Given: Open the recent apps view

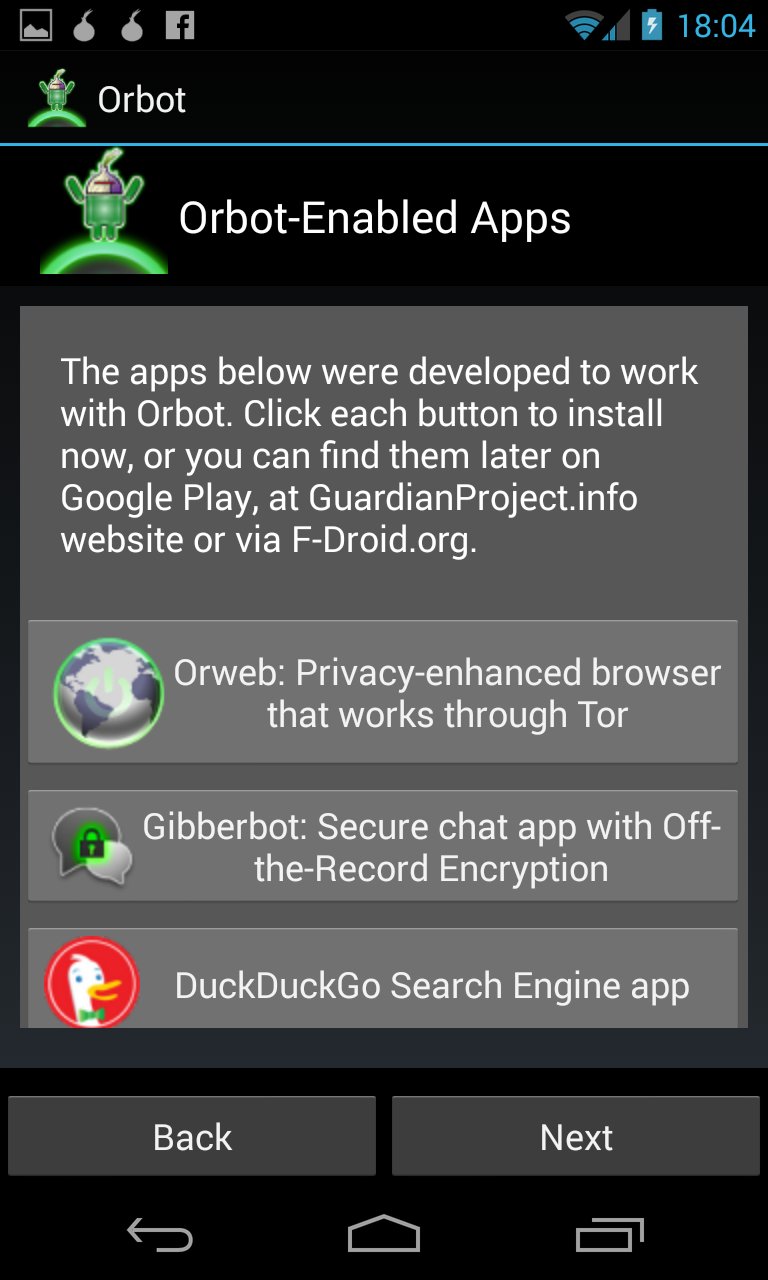Looking at the screenshot, I should [610, 1235].
